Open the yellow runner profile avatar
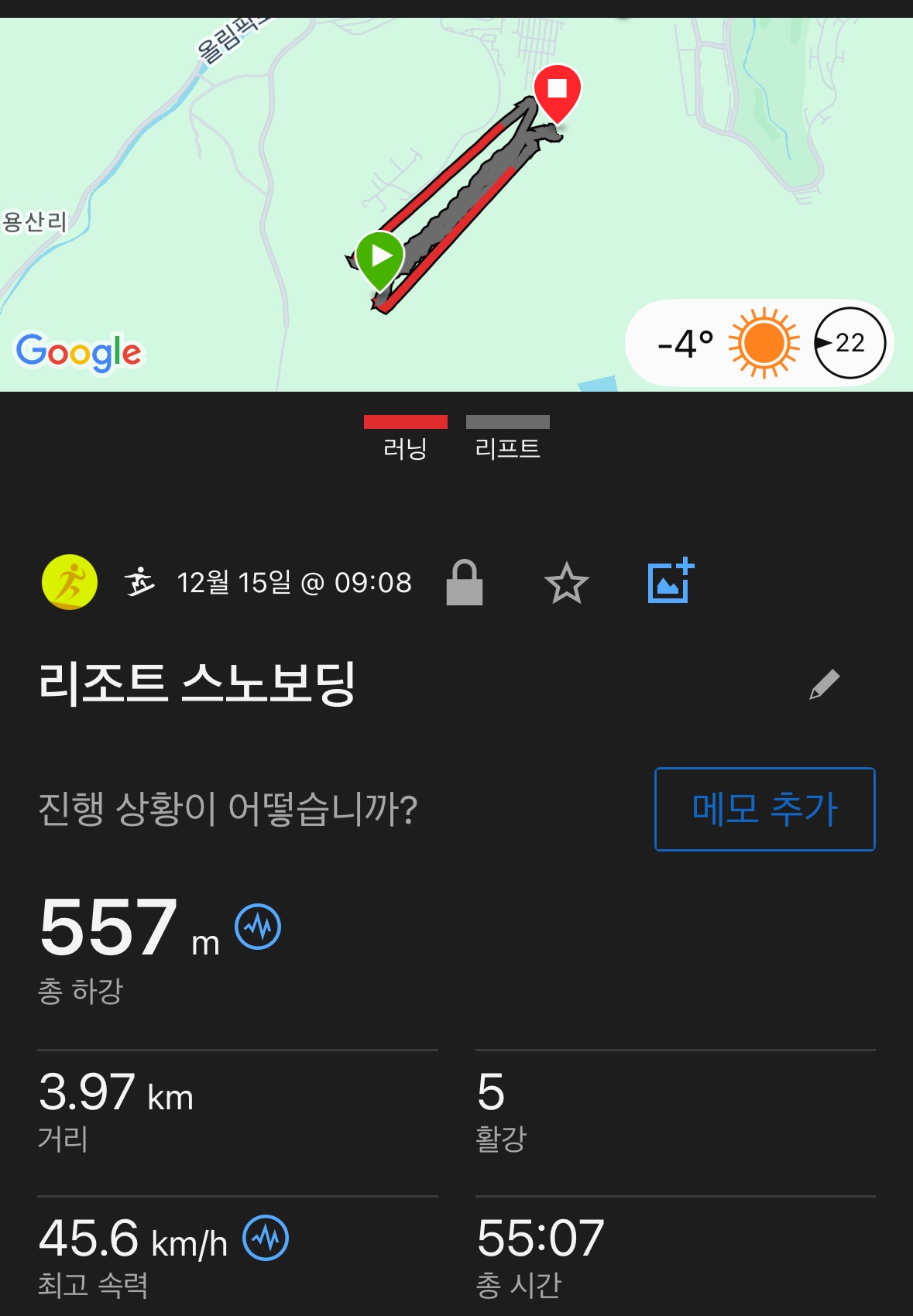This screenshot has width=913, height=1316. pyautogui.click(x=70, y=582)
